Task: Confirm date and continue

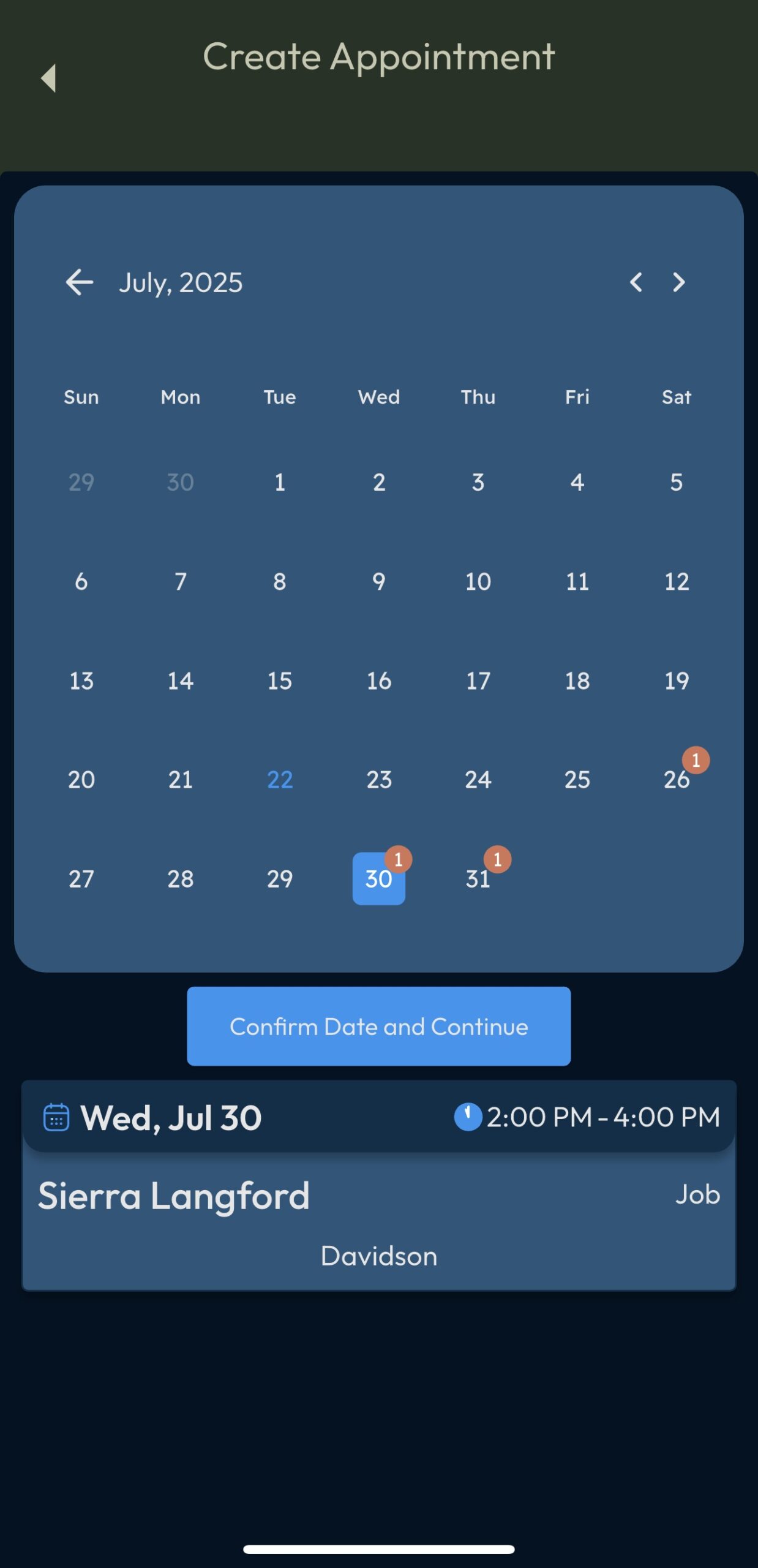Action: [x=378, y=1027]
